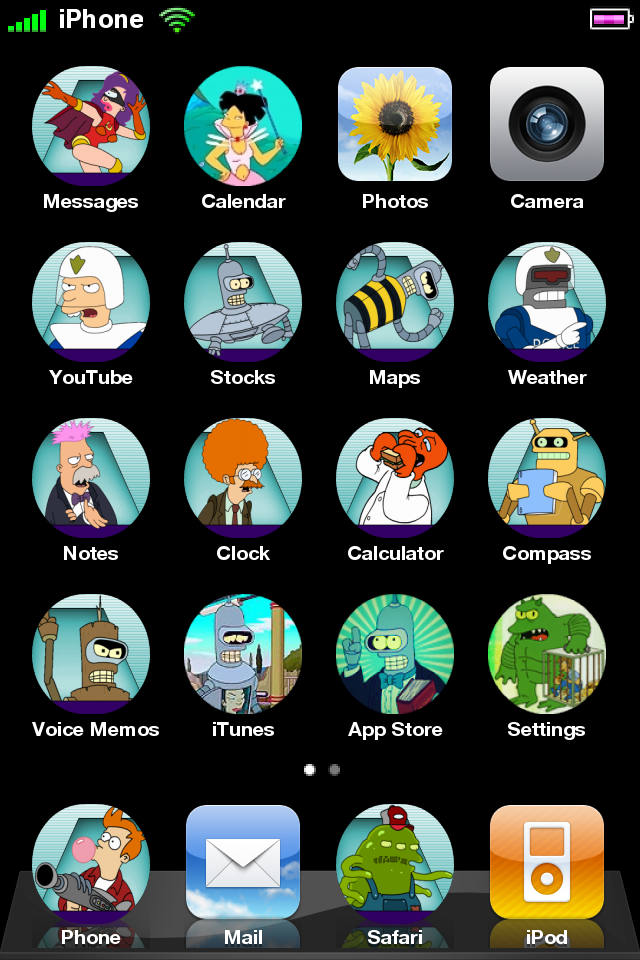Open the Calculator

pyautogui.click(x=395, y=478)
